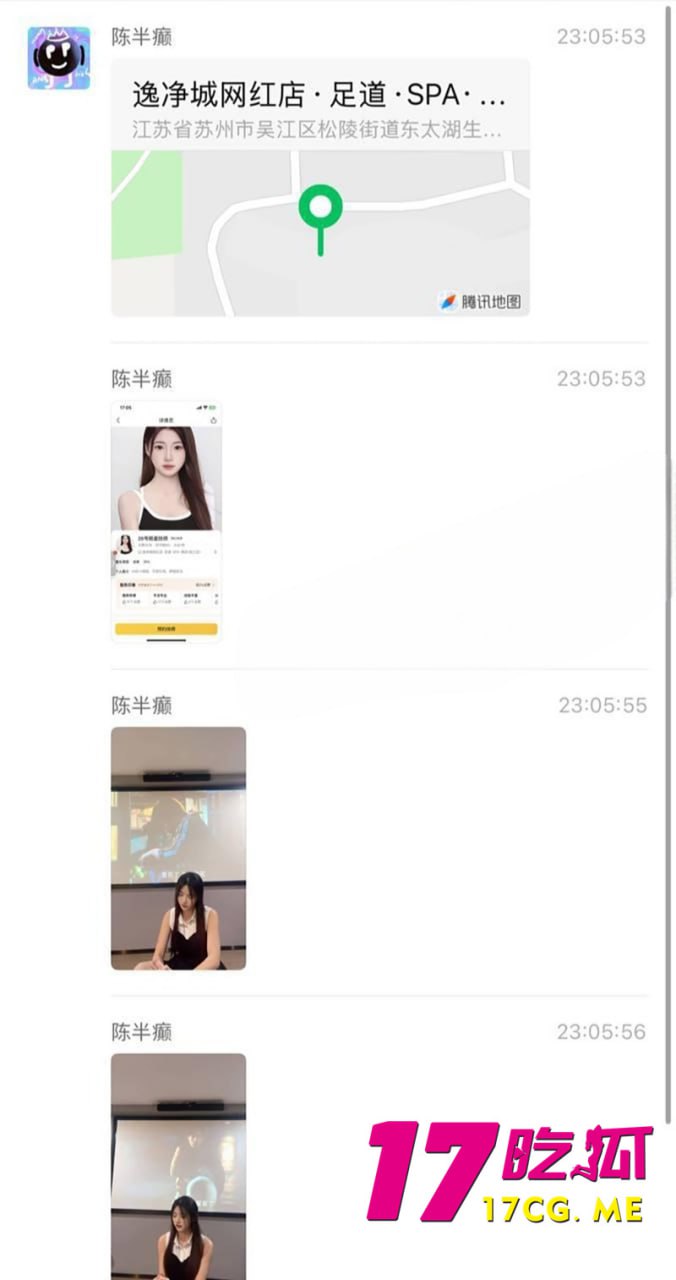
Task: Enlarge the photo sent at 23:05:56
Action: pos(178,1165)
